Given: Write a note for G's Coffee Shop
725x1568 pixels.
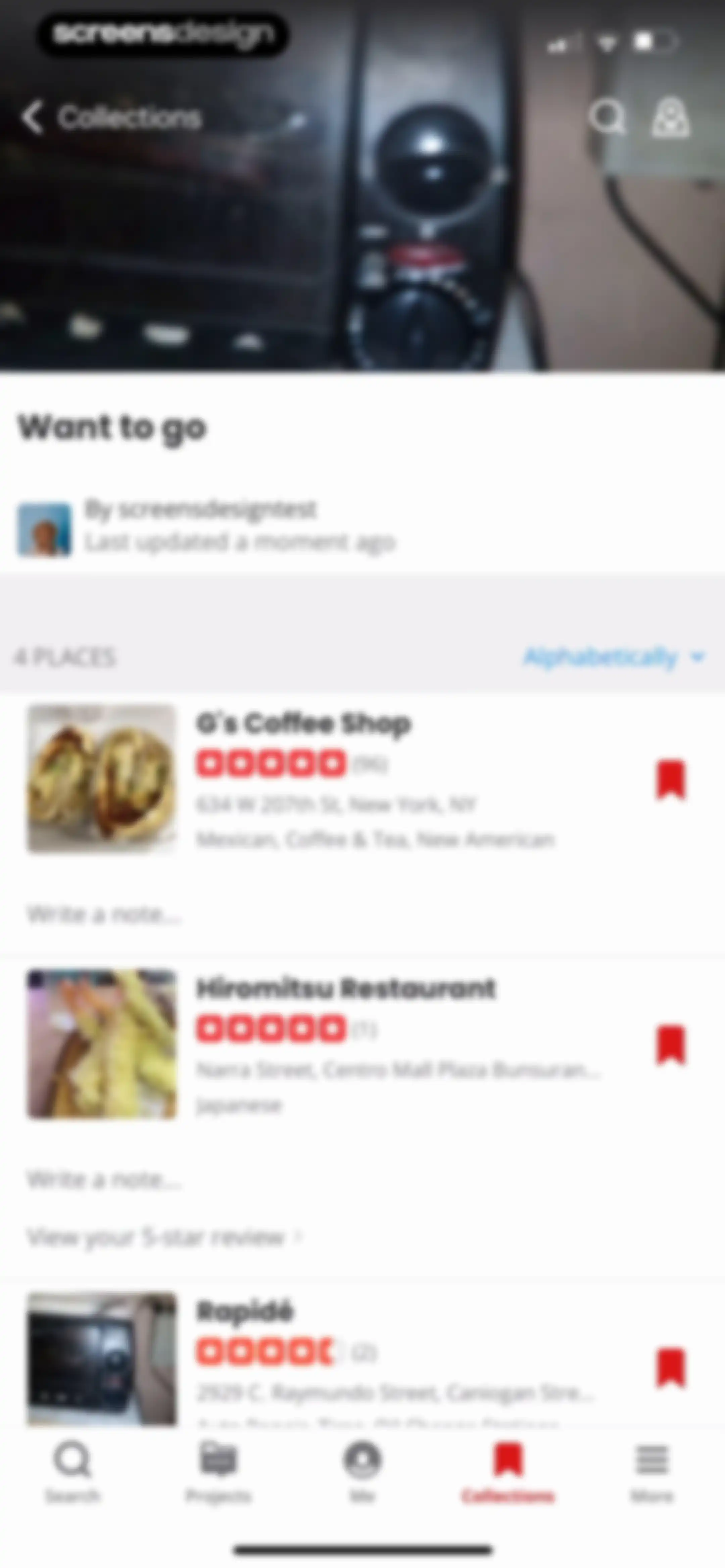Looking at the screenshot, I should 103,914.
